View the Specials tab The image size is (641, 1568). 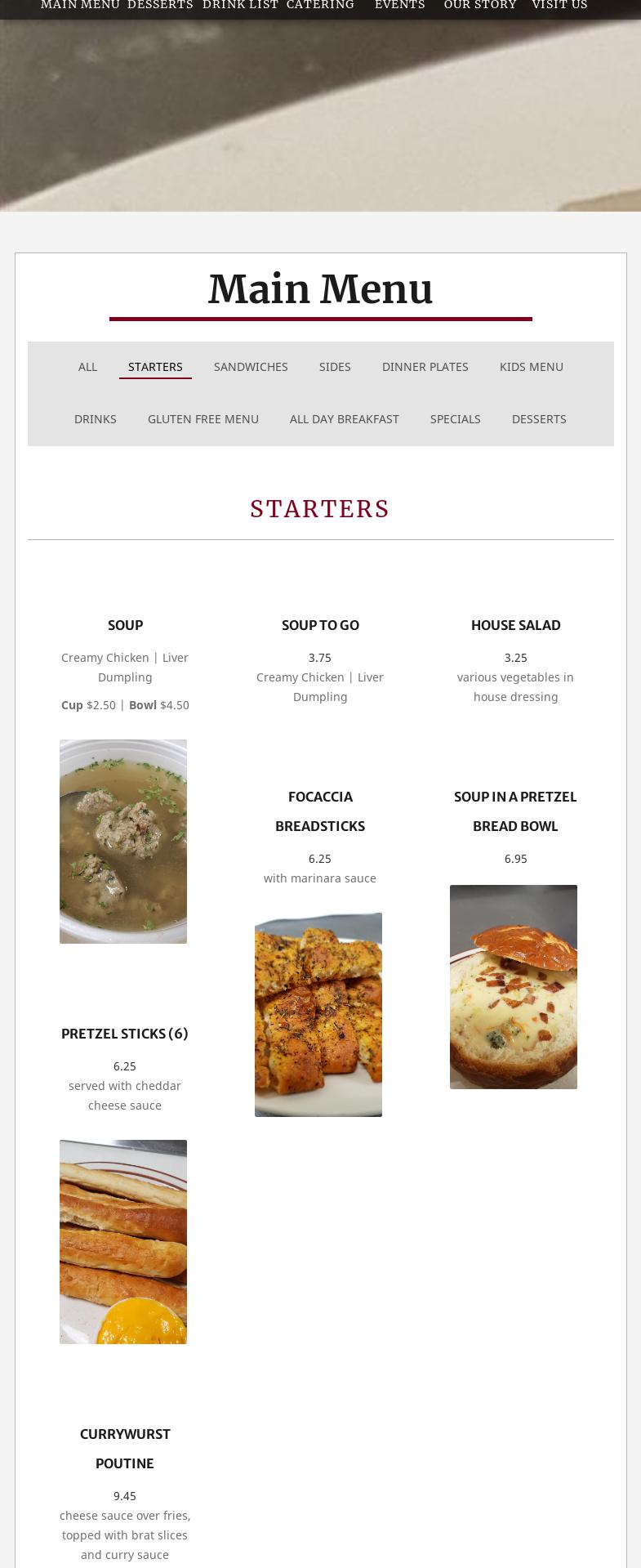(455, 419)
